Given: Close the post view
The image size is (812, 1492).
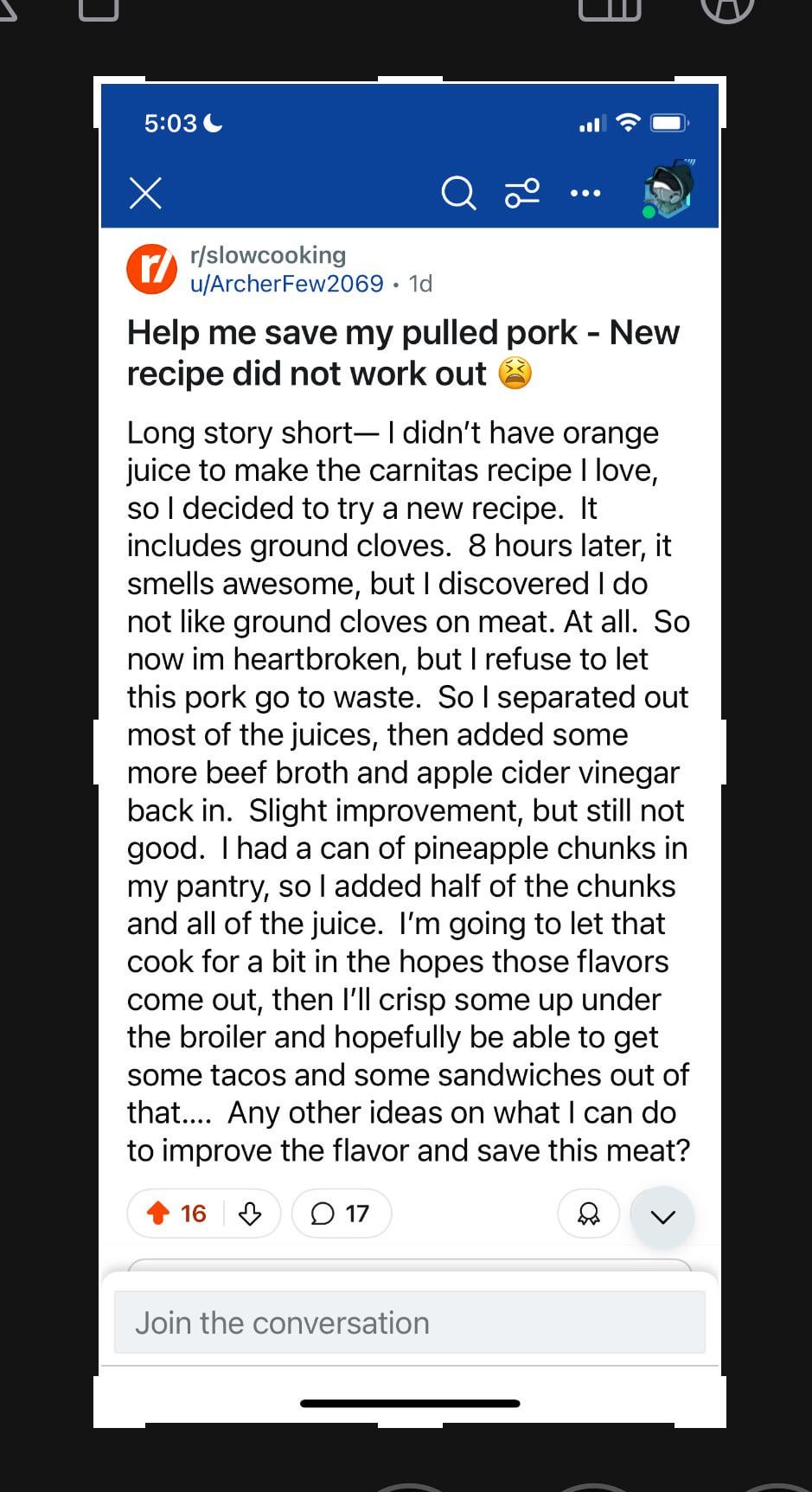Looking at the screenshot, I should tap(145, 193).
